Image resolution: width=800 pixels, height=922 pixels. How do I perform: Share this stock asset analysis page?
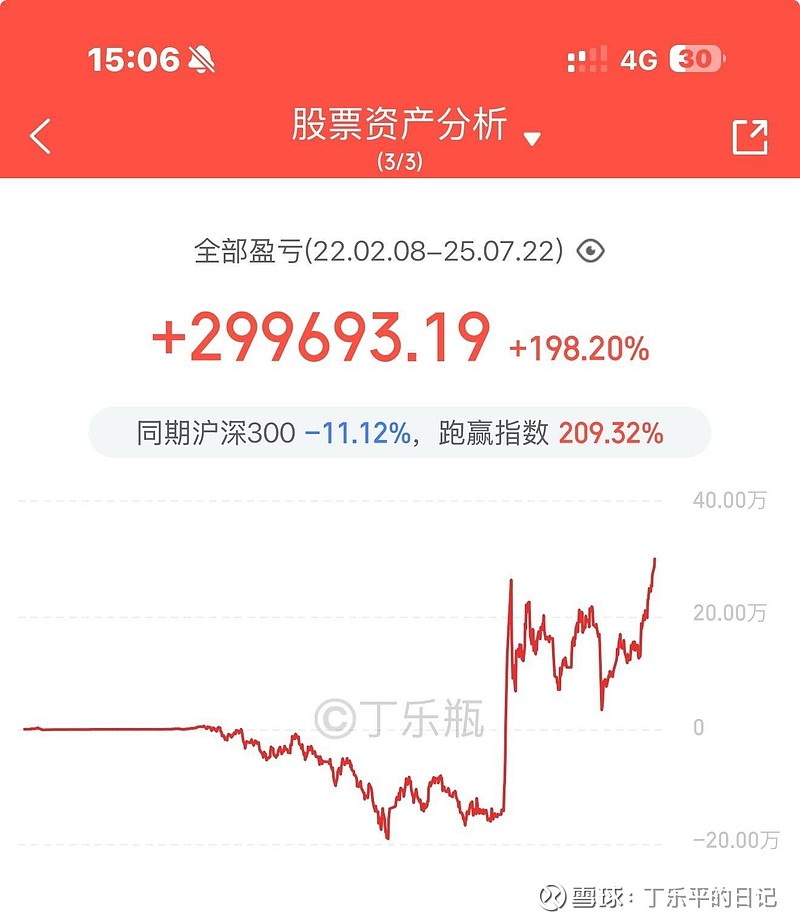coord(750,137)
